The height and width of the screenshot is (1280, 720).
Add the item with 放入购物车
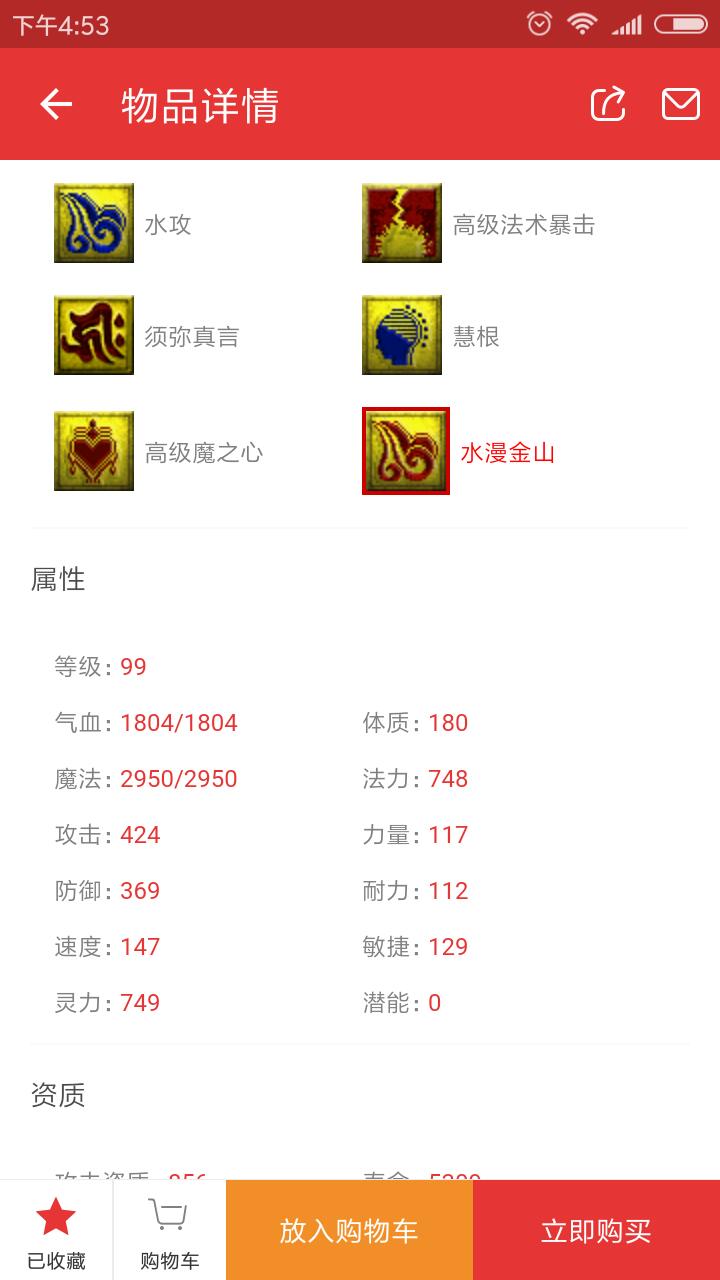pos(349,1230)
